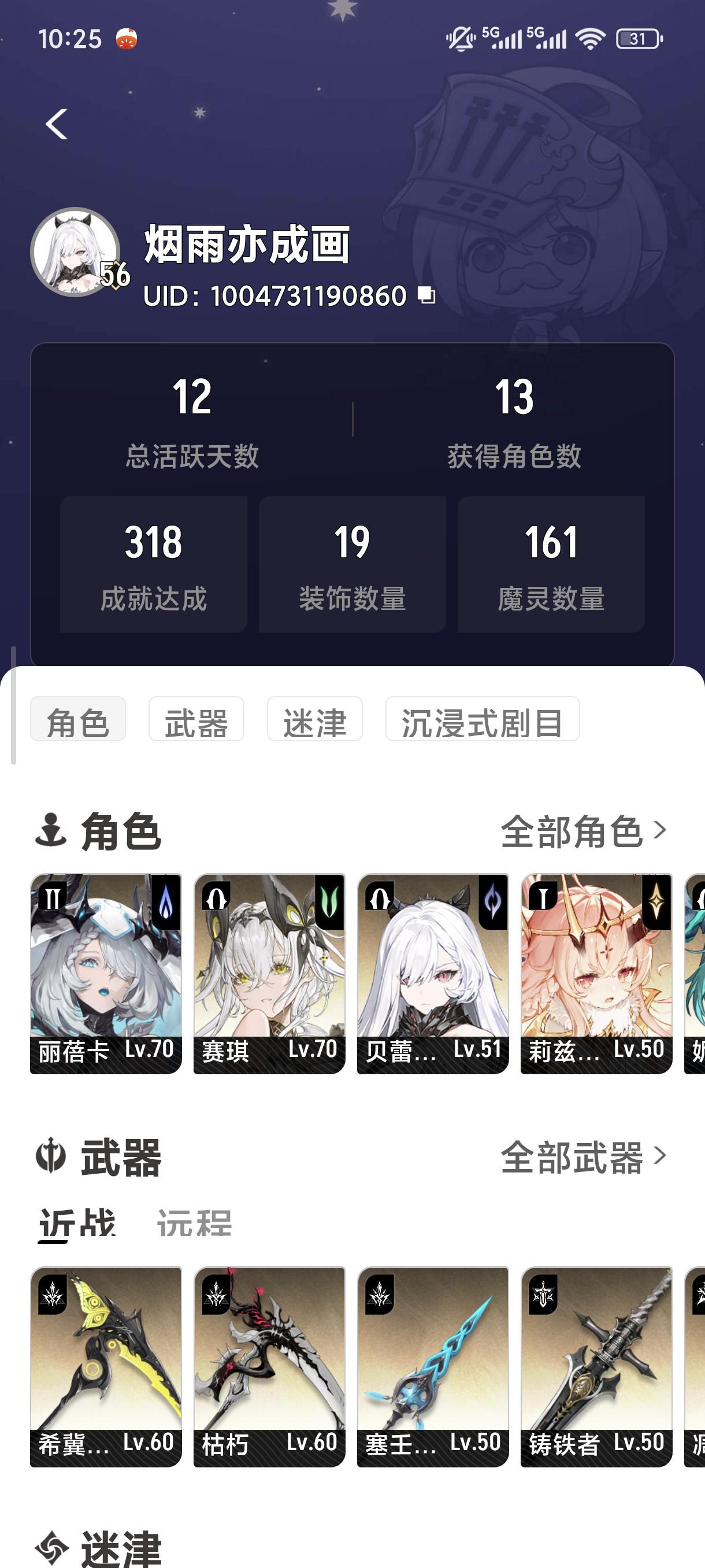Open the 贝蕾 Lv.51 character card
The image size is (705, 1568).
point(432,972)
